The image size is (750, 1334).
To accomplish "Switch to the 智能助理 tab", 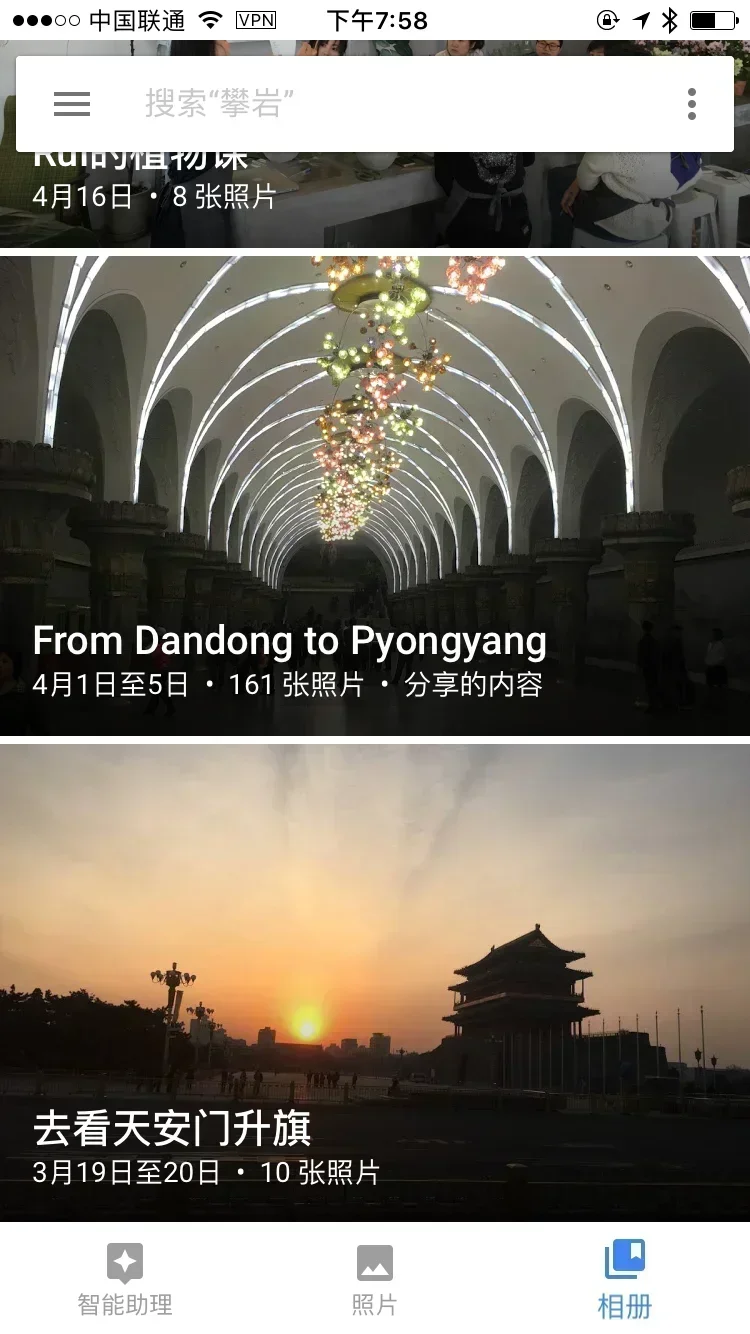I will point(125,1278).
